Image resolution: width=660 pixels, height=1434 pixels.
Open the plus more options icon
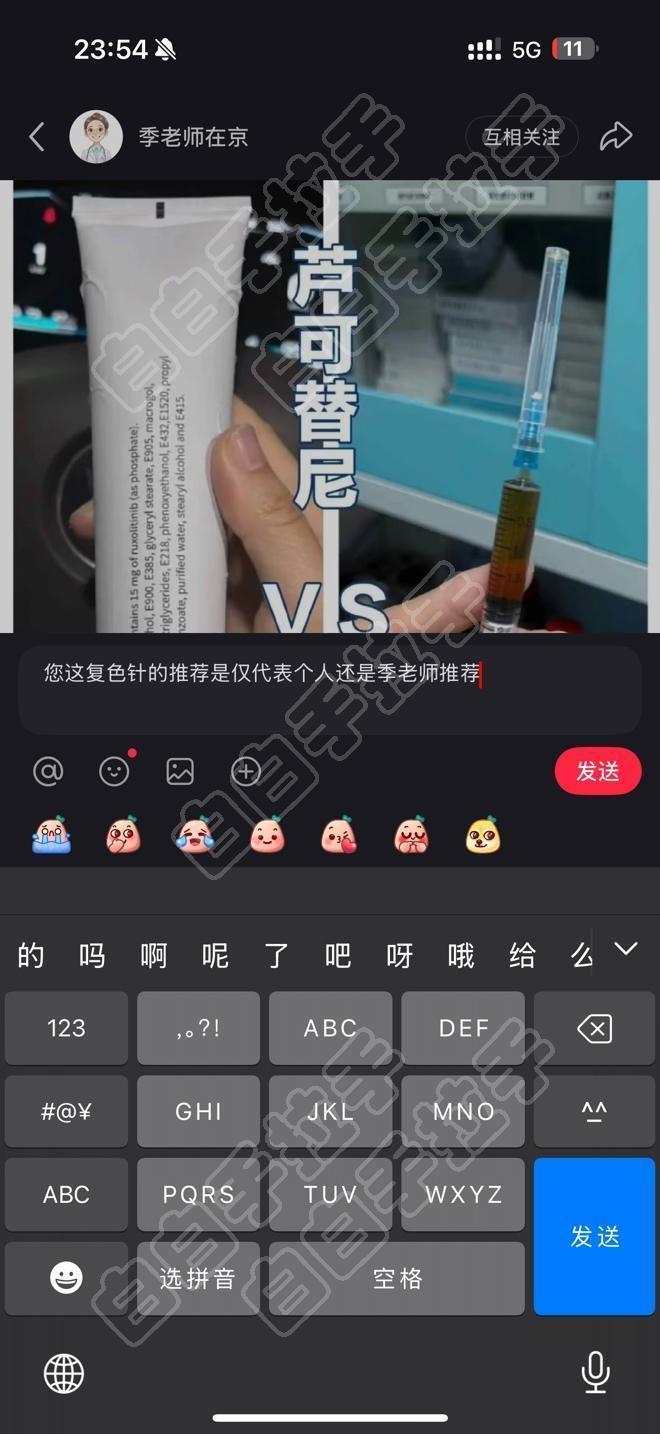(x=246, y=771)
